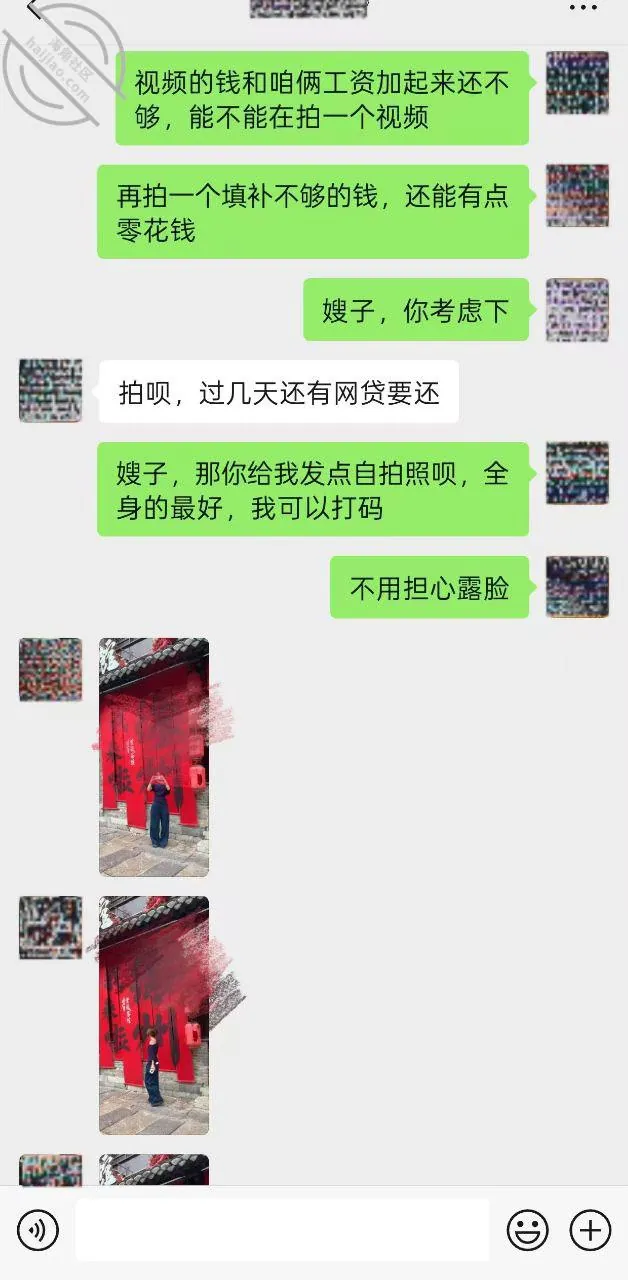628x1280 pixels.
Task: Open the emoji picker
Action: click(527, 1230)
